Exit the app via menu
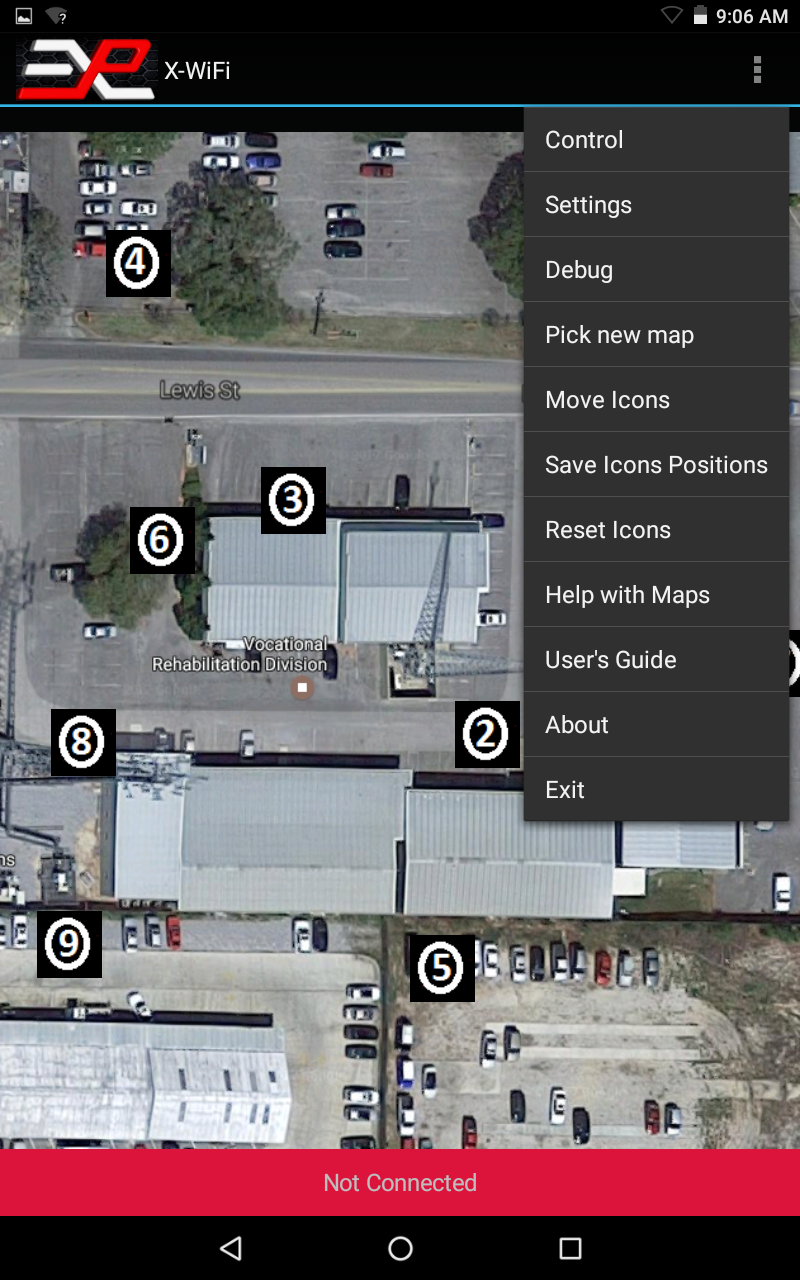The image size is (800, 1280). (655, 790)
